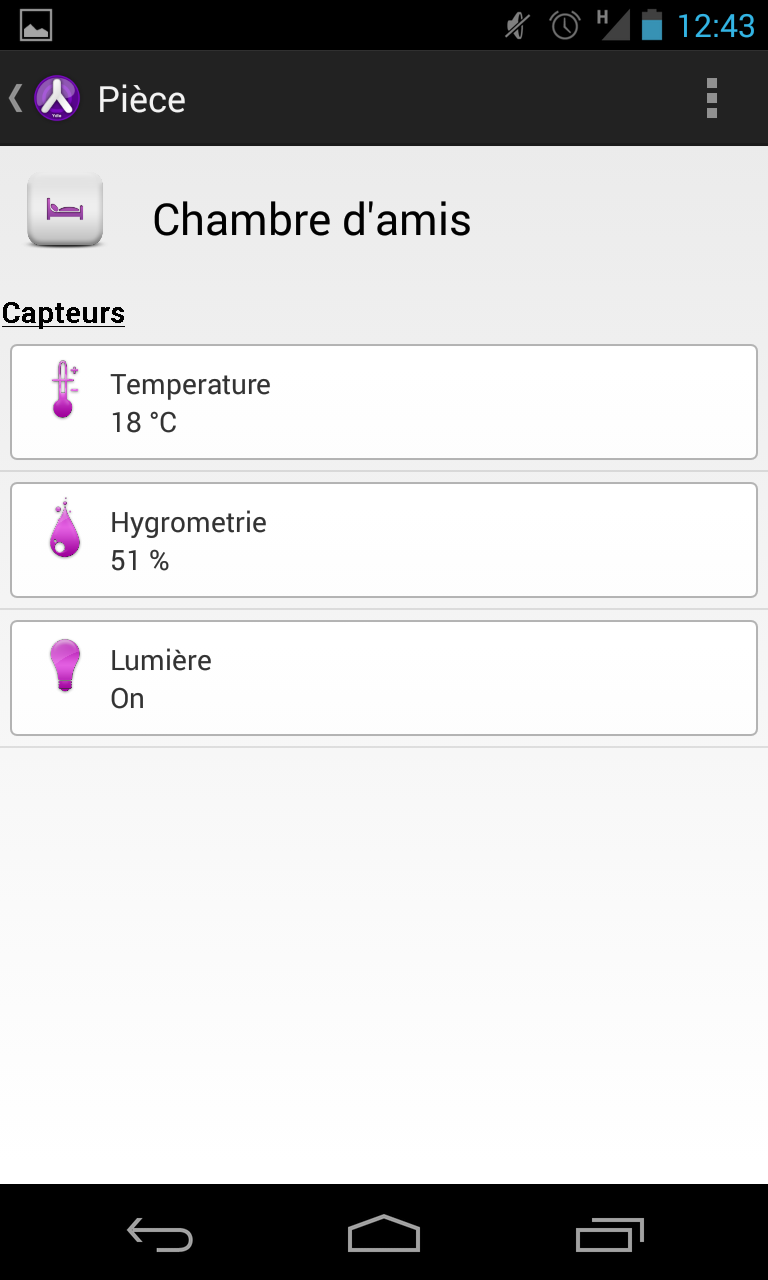Image resolution: width=768 pixels, height=1280 pixels.
Task: Select the Lumière sensor row
Action: [384, 678]
